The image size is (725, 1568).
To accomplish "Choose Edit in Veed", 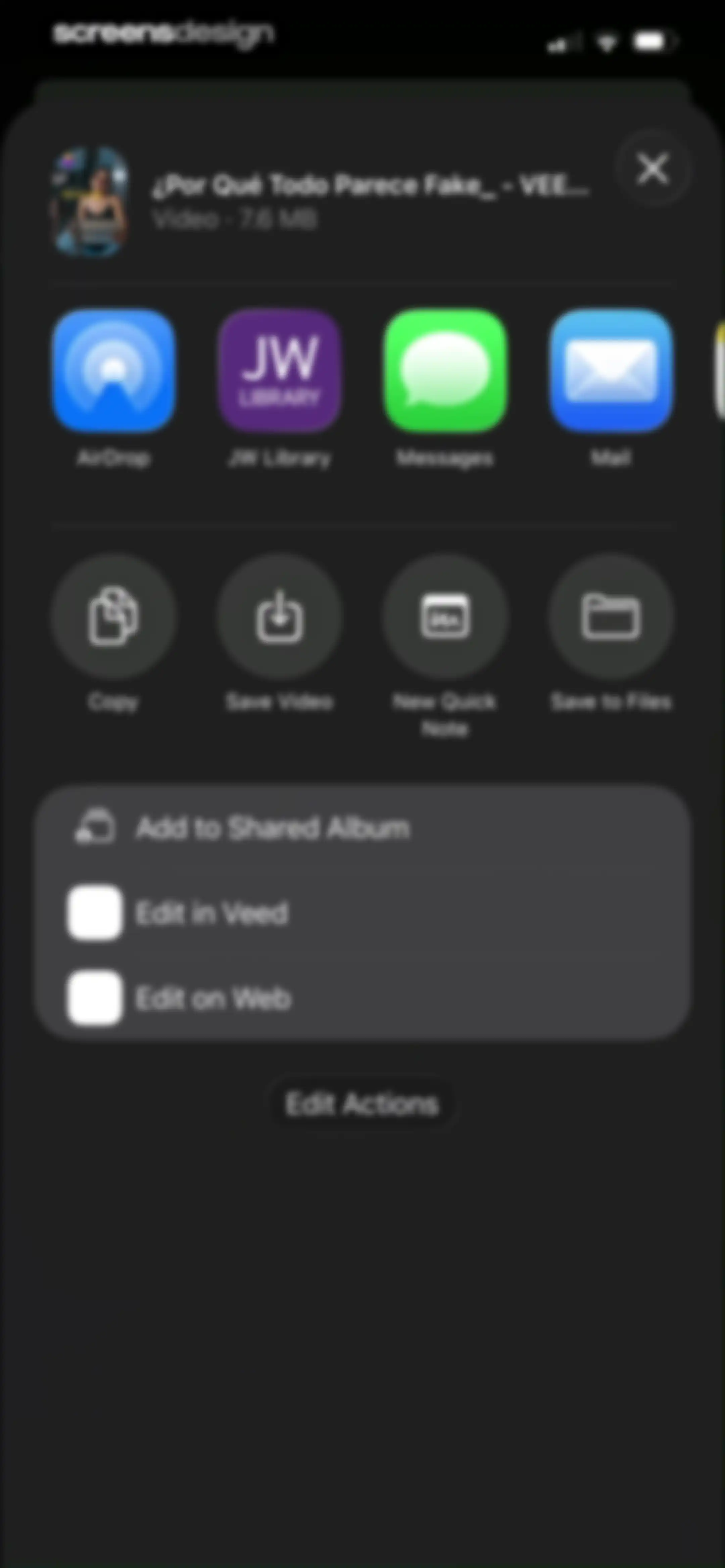I will tap(363, 913).
